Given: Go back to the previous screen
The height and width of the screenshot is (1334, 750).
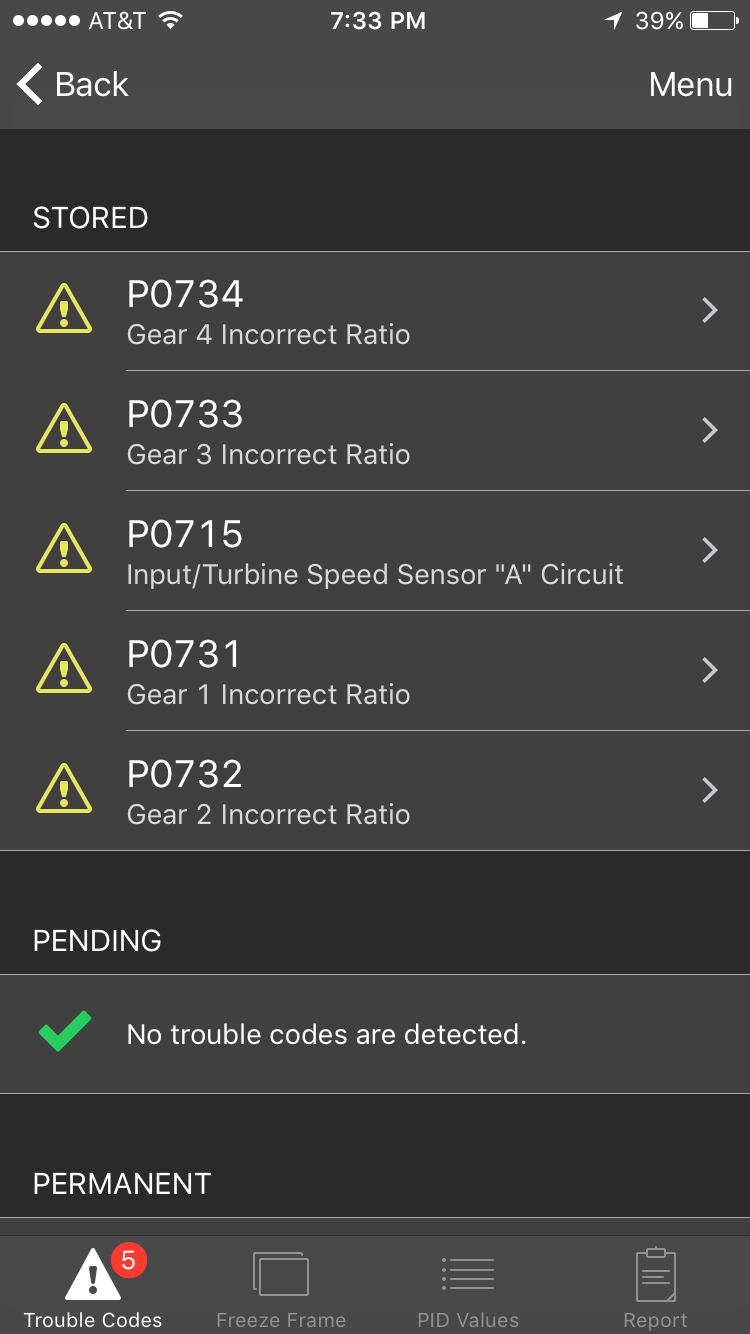Looking at the screenshot, I should [x=73, y=85].
